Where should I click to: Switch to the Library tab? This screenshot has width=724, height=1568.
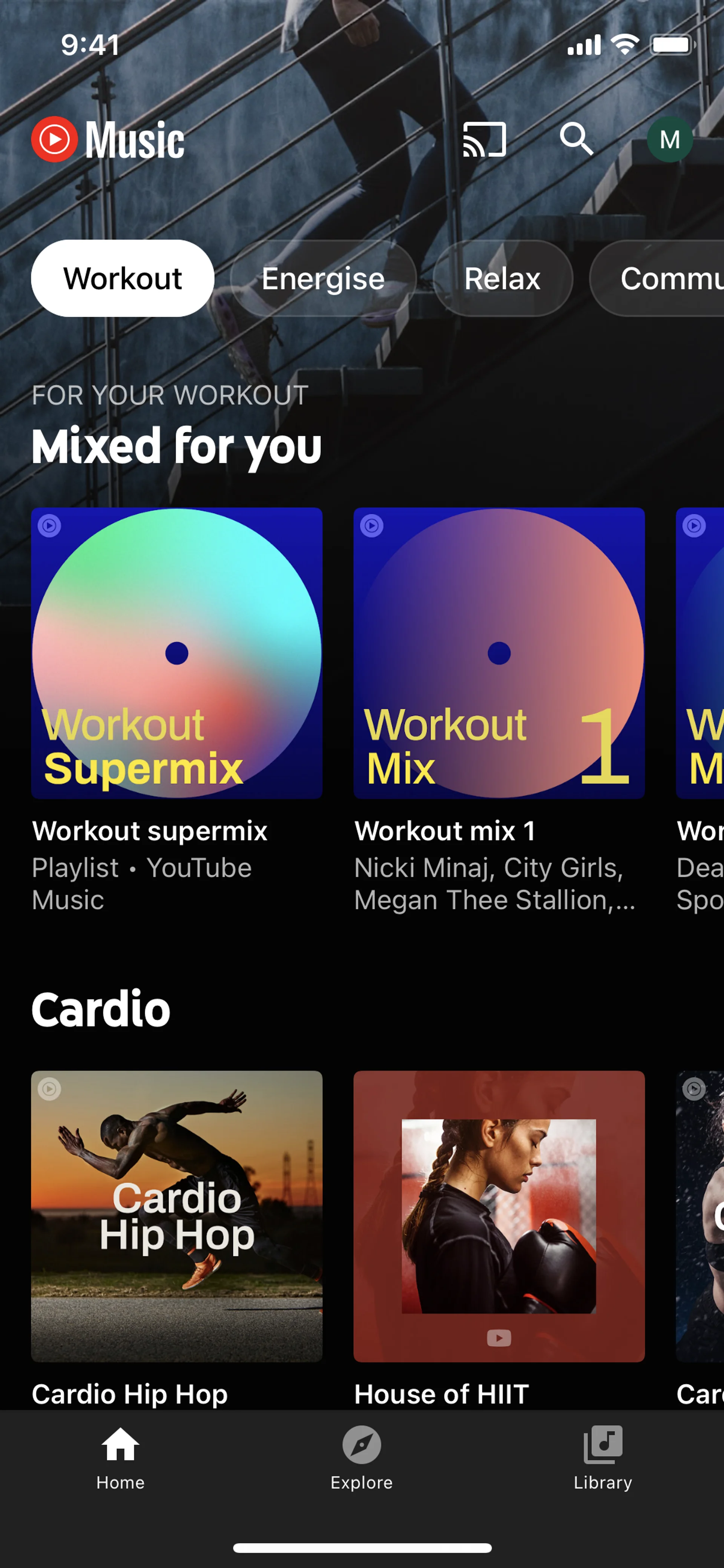602,1458
